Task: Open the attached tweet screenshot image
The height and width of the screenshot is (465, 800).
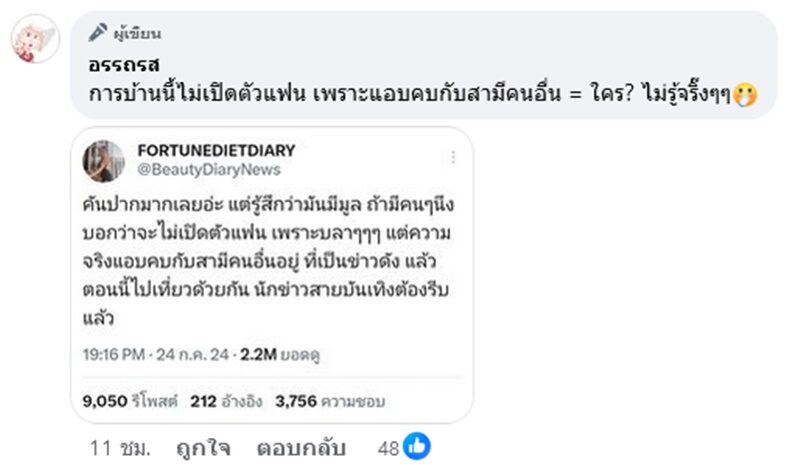Action: pyautogui.click(x=273, y=275)
